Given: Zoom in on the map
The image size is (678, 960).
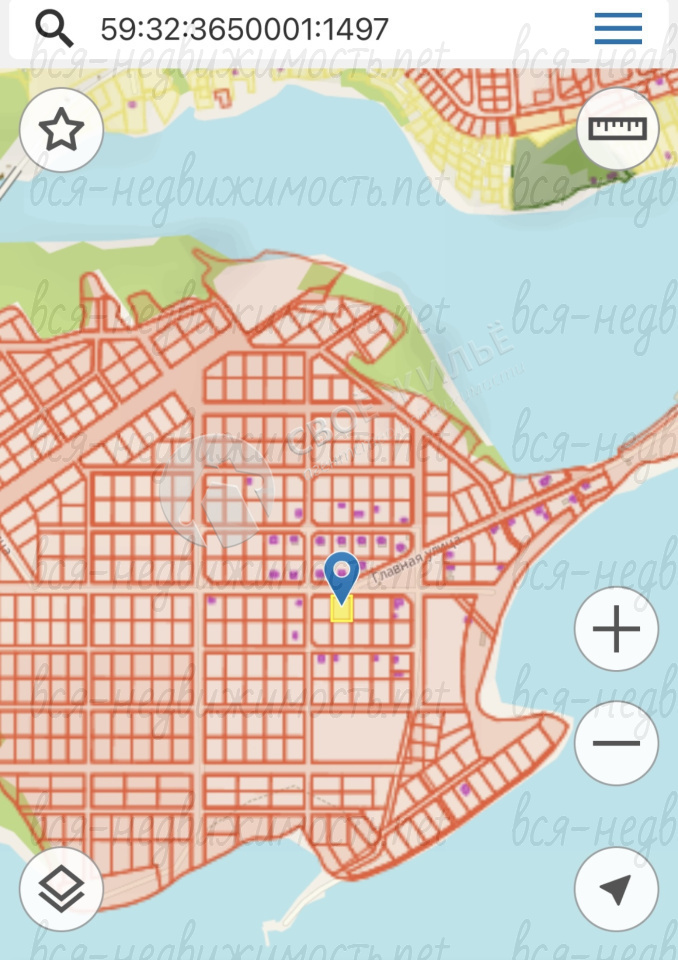Looking at the screenshot, I should pyautogui.click(x=616, y=630).
